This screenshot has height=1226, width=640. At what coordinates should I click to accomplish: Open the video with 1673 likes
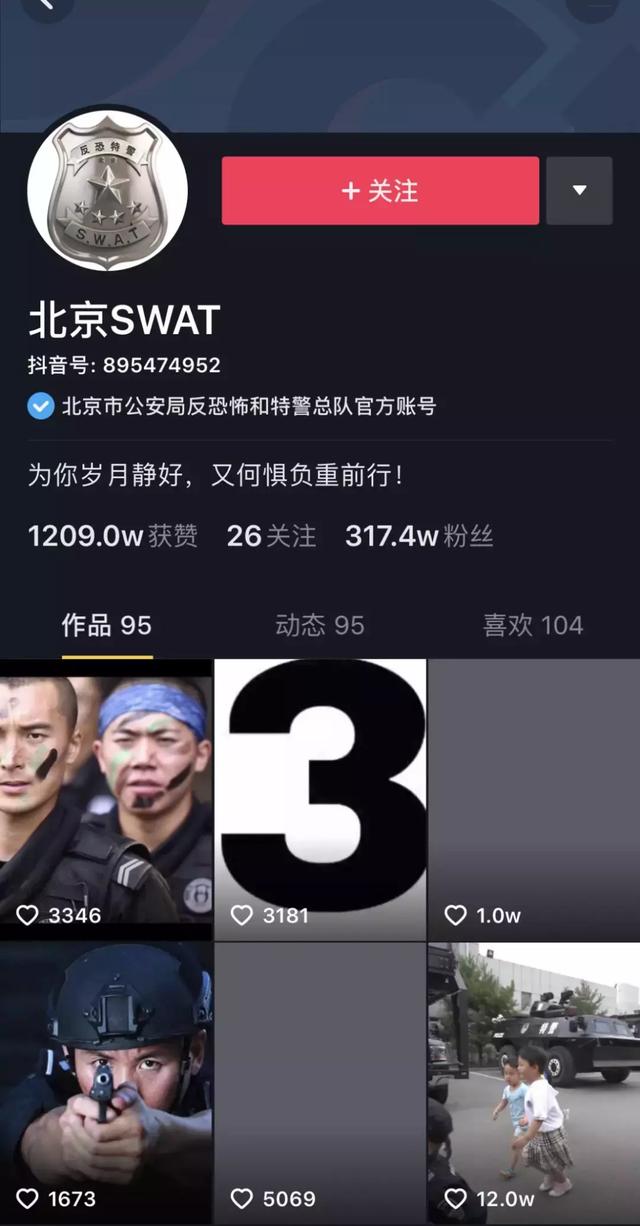[x=106, y=1085]
